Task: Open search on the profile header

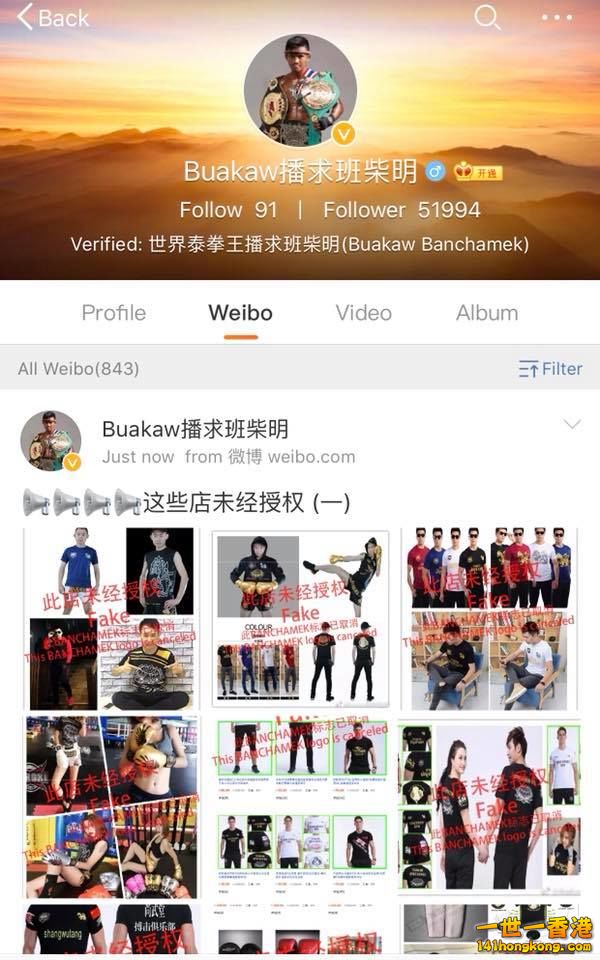Action: pyautogui.click(x=487, y=17)
